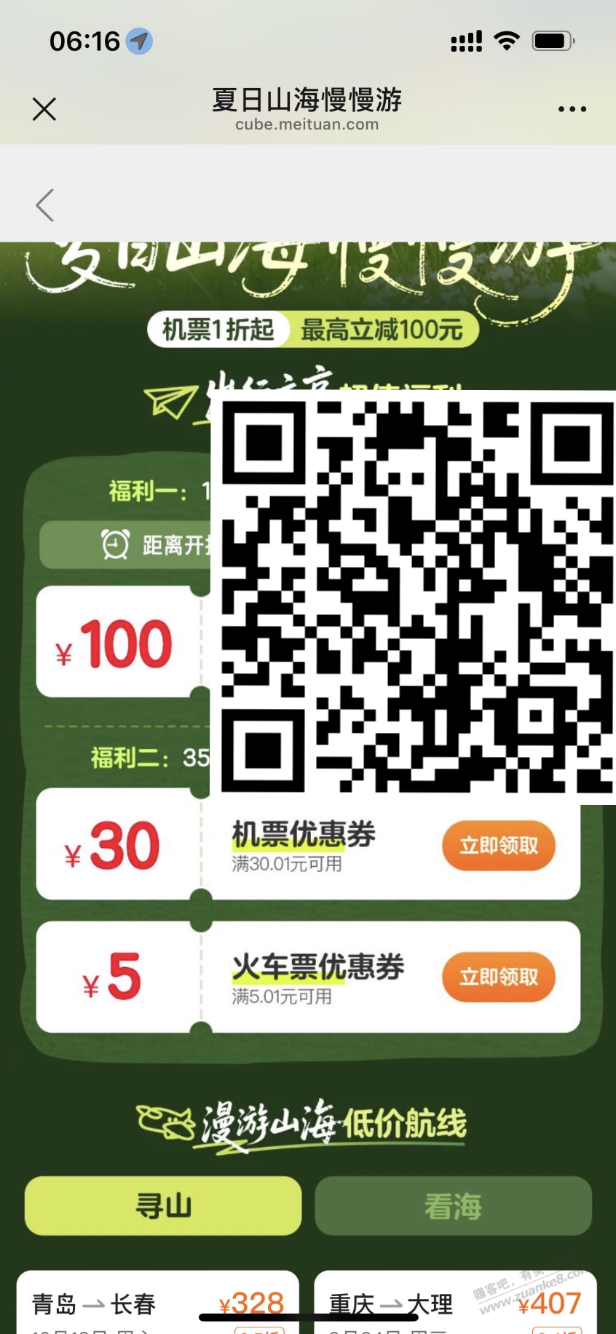Open the three-dot overflow menu

(x=572, y=110)
